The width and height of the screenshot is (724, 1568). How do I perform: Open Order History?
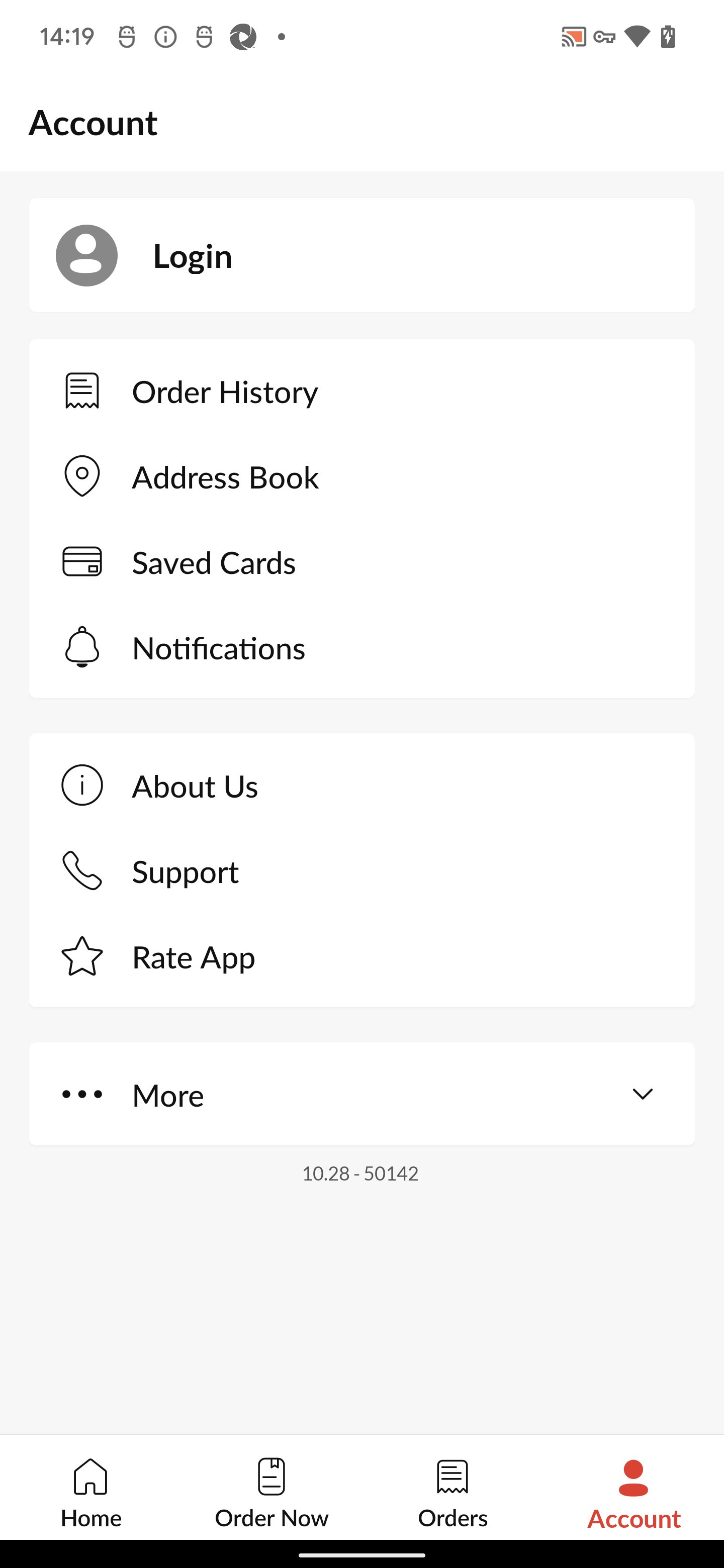pos(361,391)
